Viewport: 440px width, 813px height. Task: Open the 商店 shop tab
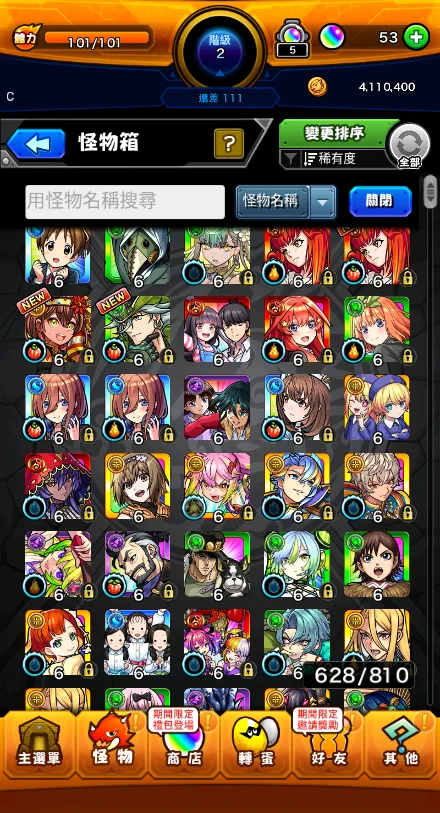[183, 744]
